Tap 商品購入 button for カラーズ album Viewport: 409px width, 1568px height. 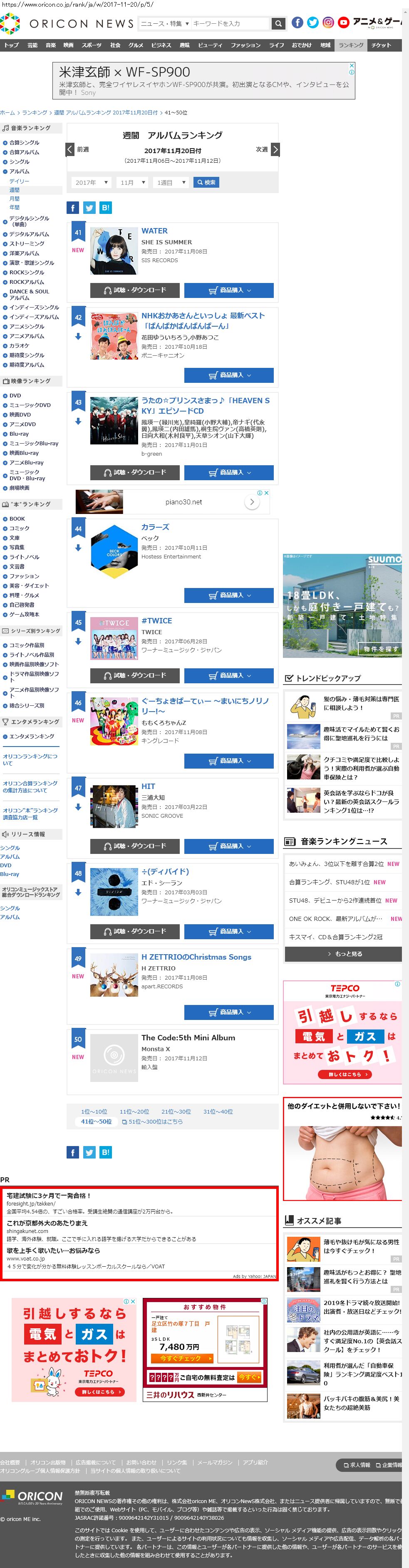(x=229, y=595)
